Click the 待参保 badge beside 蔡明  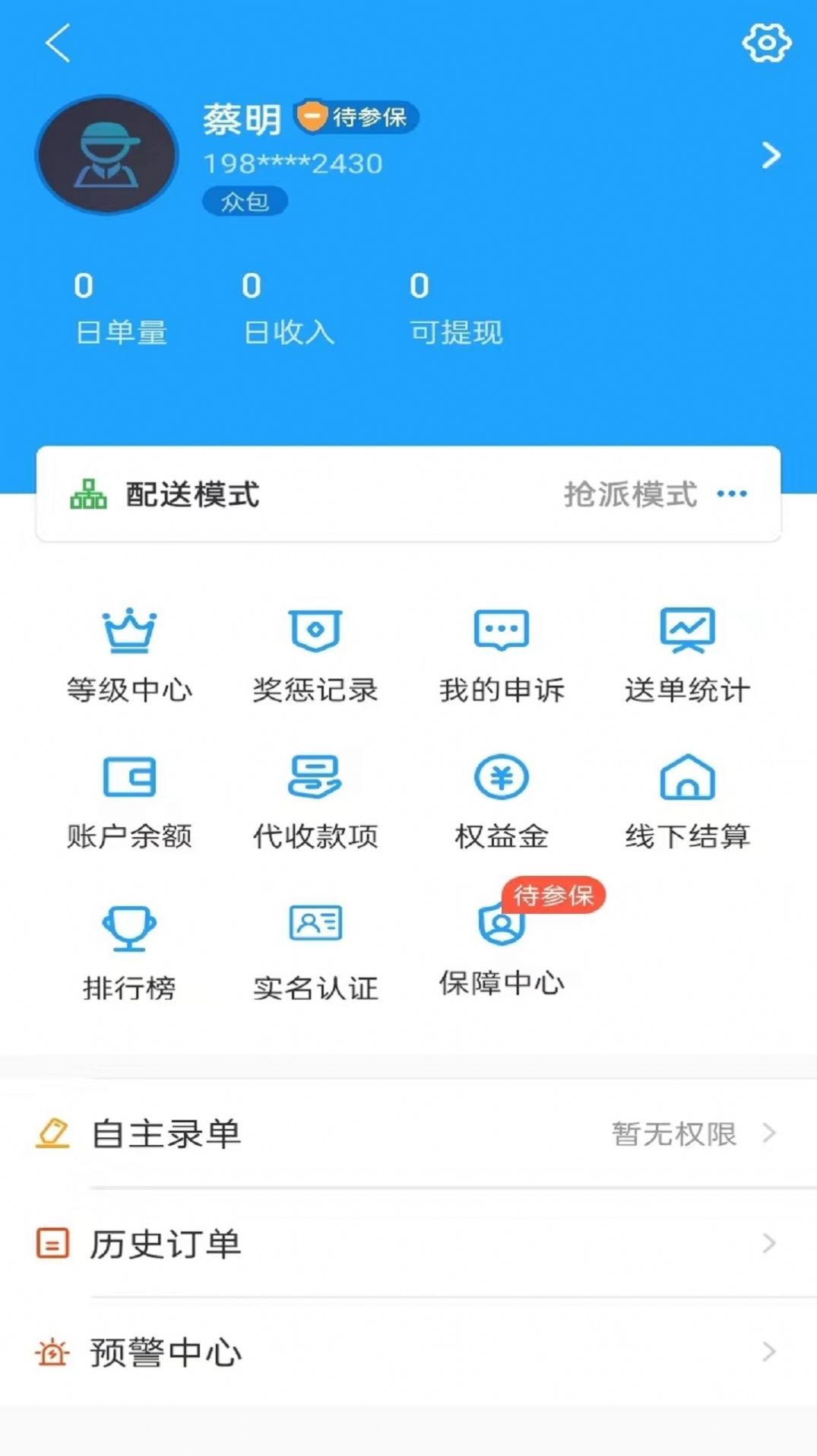pos(357,116)
